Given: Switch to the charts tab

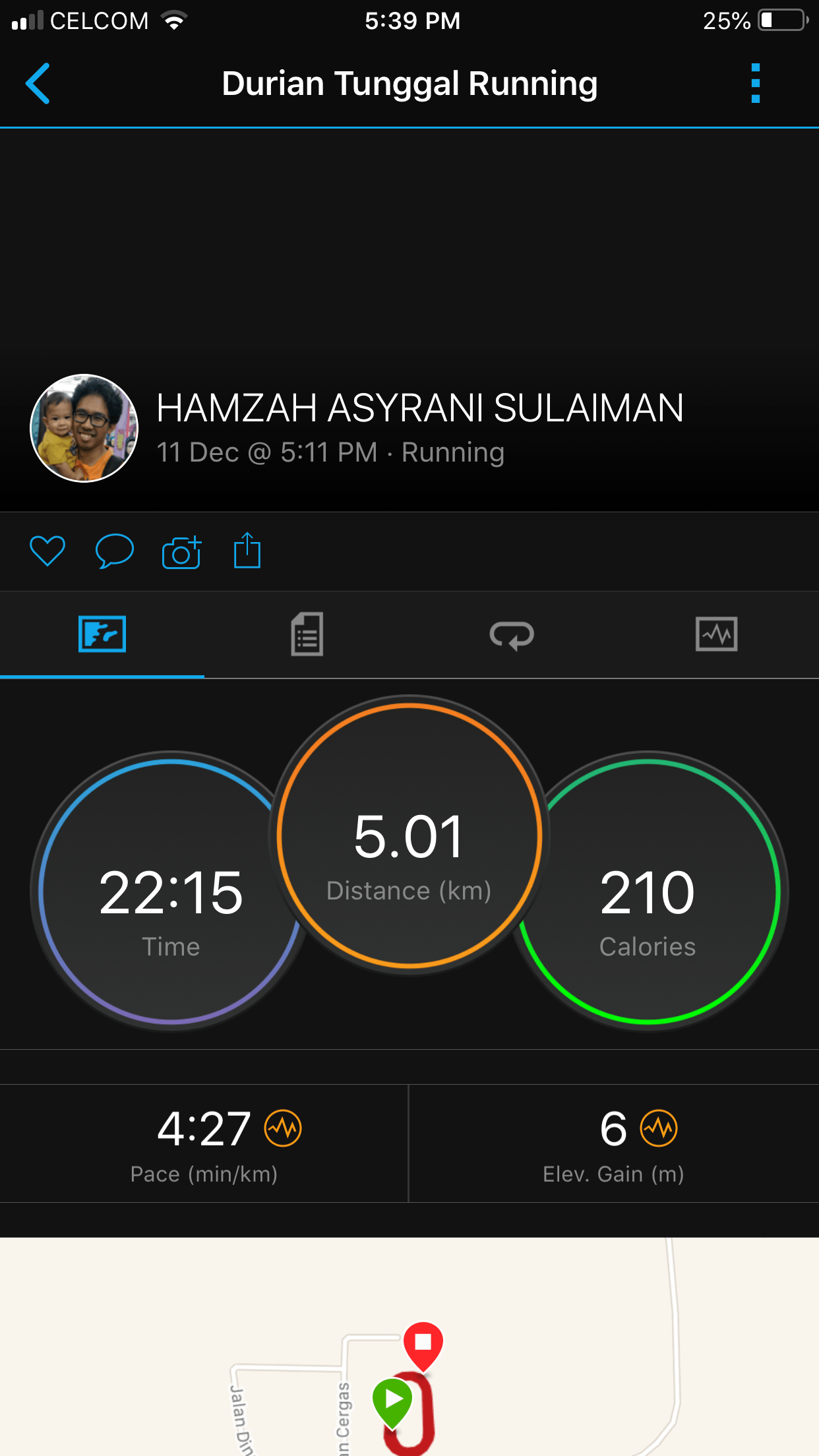Looking at the screenshot, I should click(716, 634).
